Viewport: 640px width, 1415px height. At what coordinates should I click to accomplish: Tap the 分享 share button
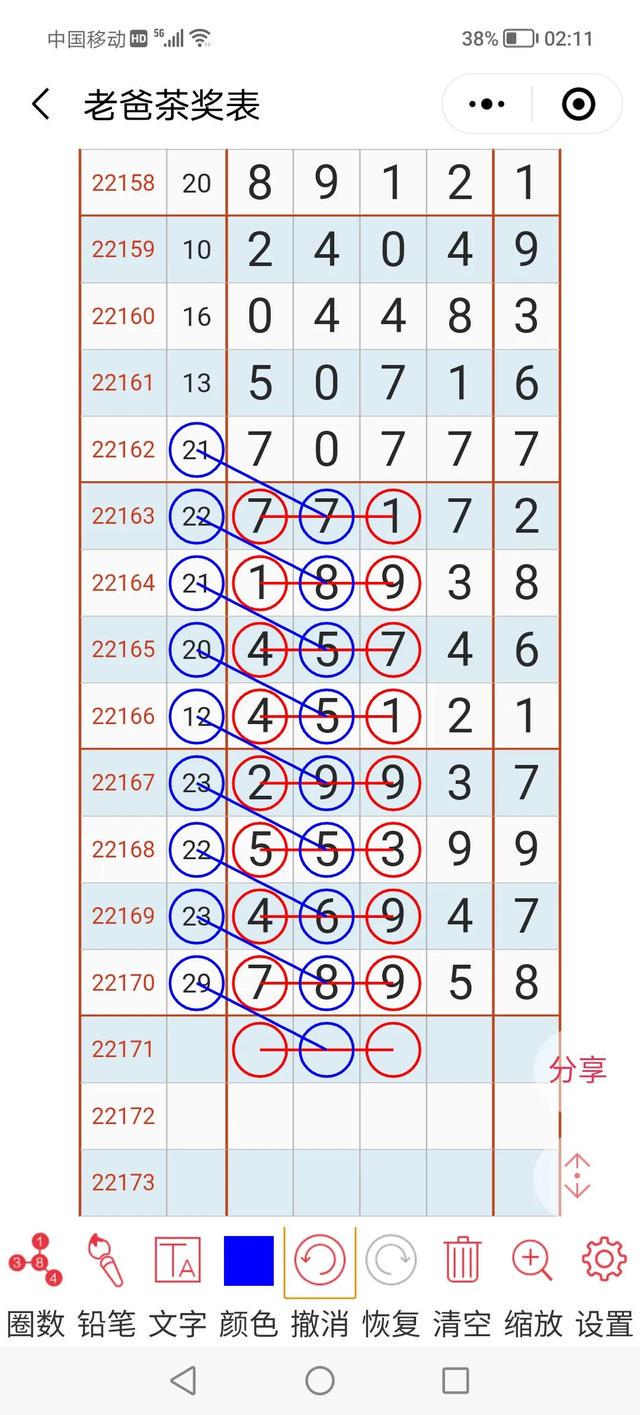click(x=578, y=1069)
